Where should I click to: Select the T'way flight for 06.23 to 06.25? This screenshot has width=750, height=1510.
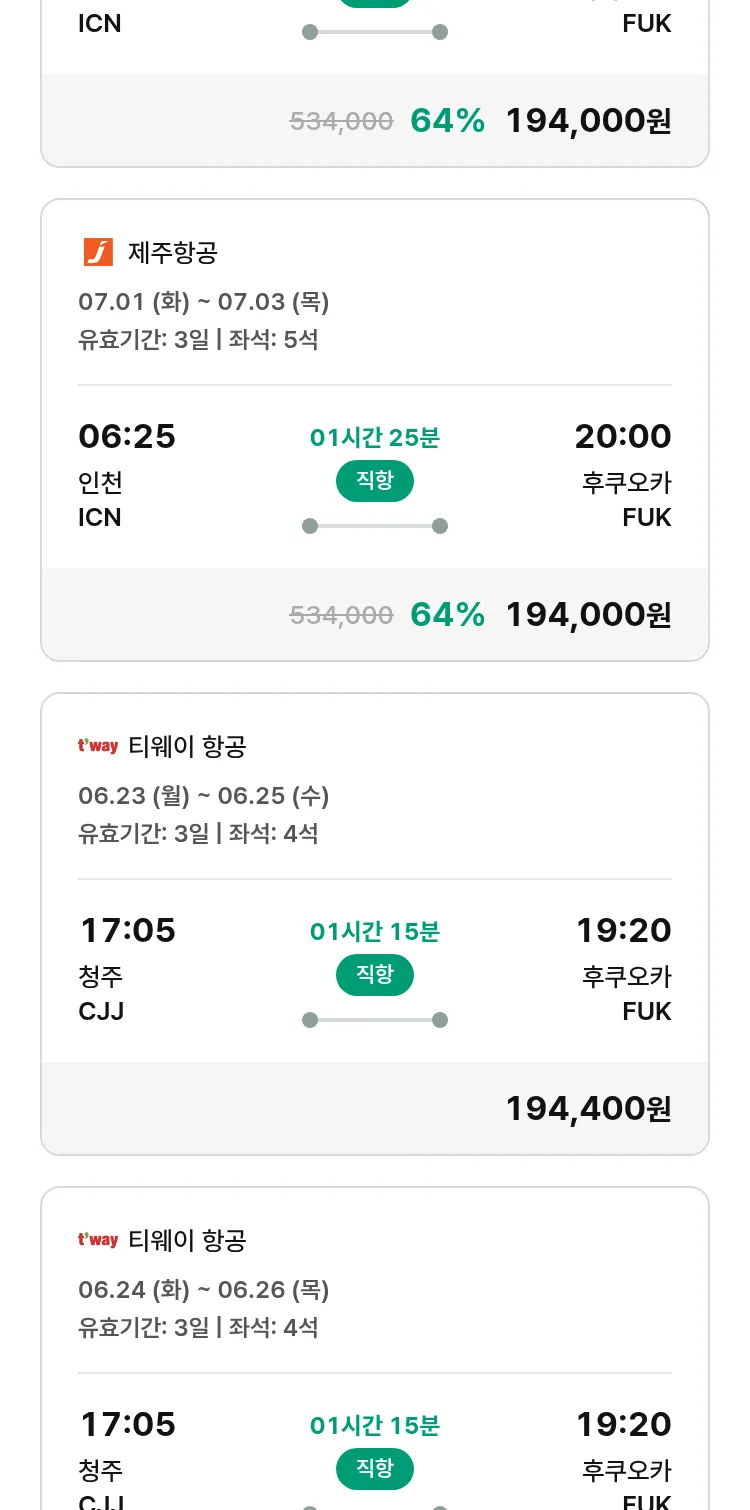[x=375, y=924]
